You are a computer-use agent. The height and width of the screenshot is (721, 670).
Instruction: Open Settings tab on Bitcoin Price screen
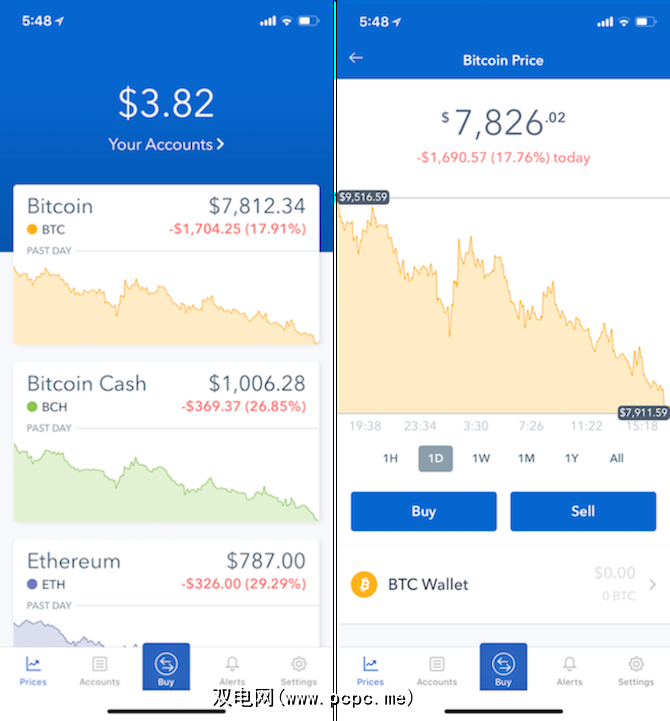click(x=635, y=670)
